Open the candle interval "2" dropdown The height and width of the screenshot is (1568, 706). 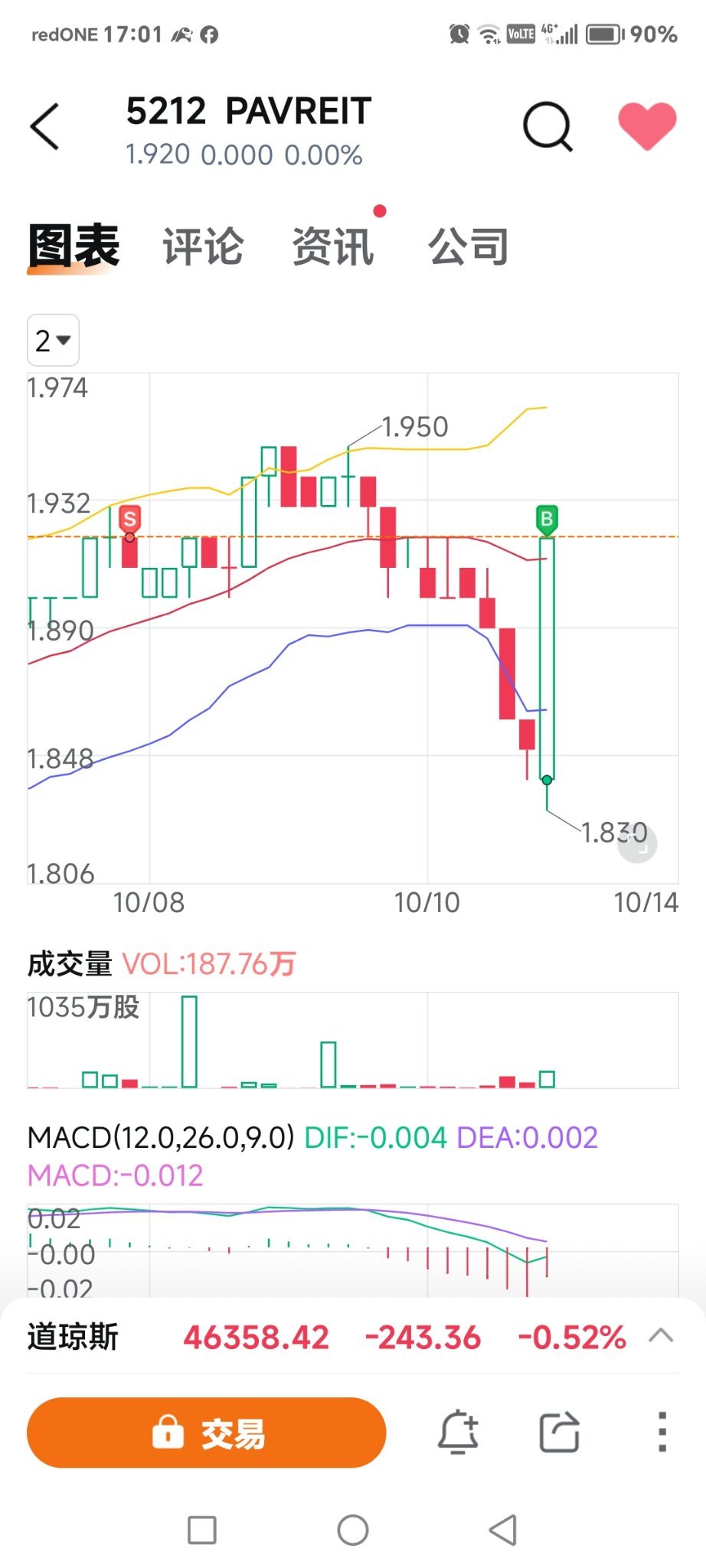click(x=52, y=341)
